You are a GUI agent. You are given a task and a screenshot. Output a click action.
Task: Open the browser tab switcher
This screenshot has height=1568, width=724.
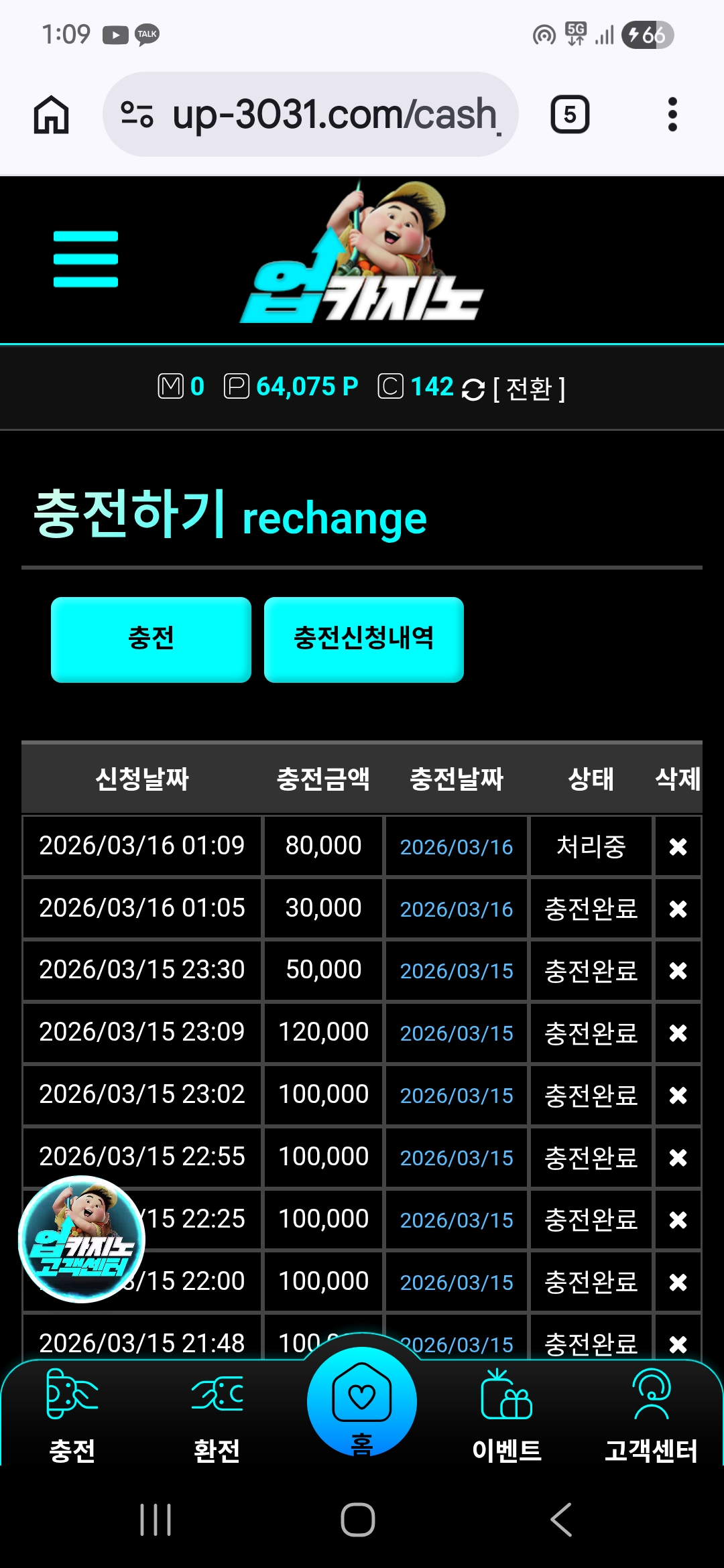[570, 115]
